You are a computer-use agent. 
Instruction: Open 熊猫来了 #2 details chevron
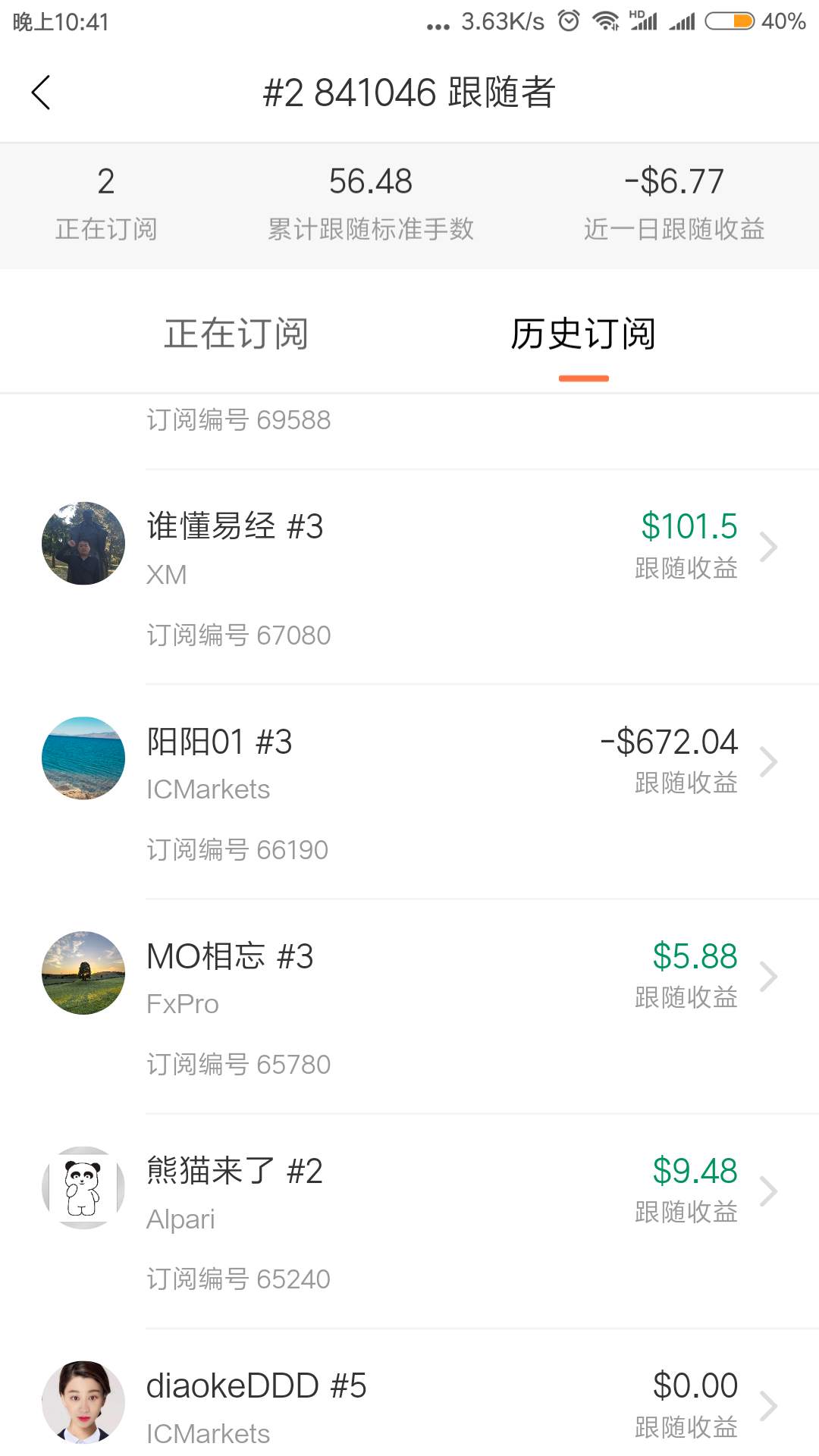coord(769,1191)
